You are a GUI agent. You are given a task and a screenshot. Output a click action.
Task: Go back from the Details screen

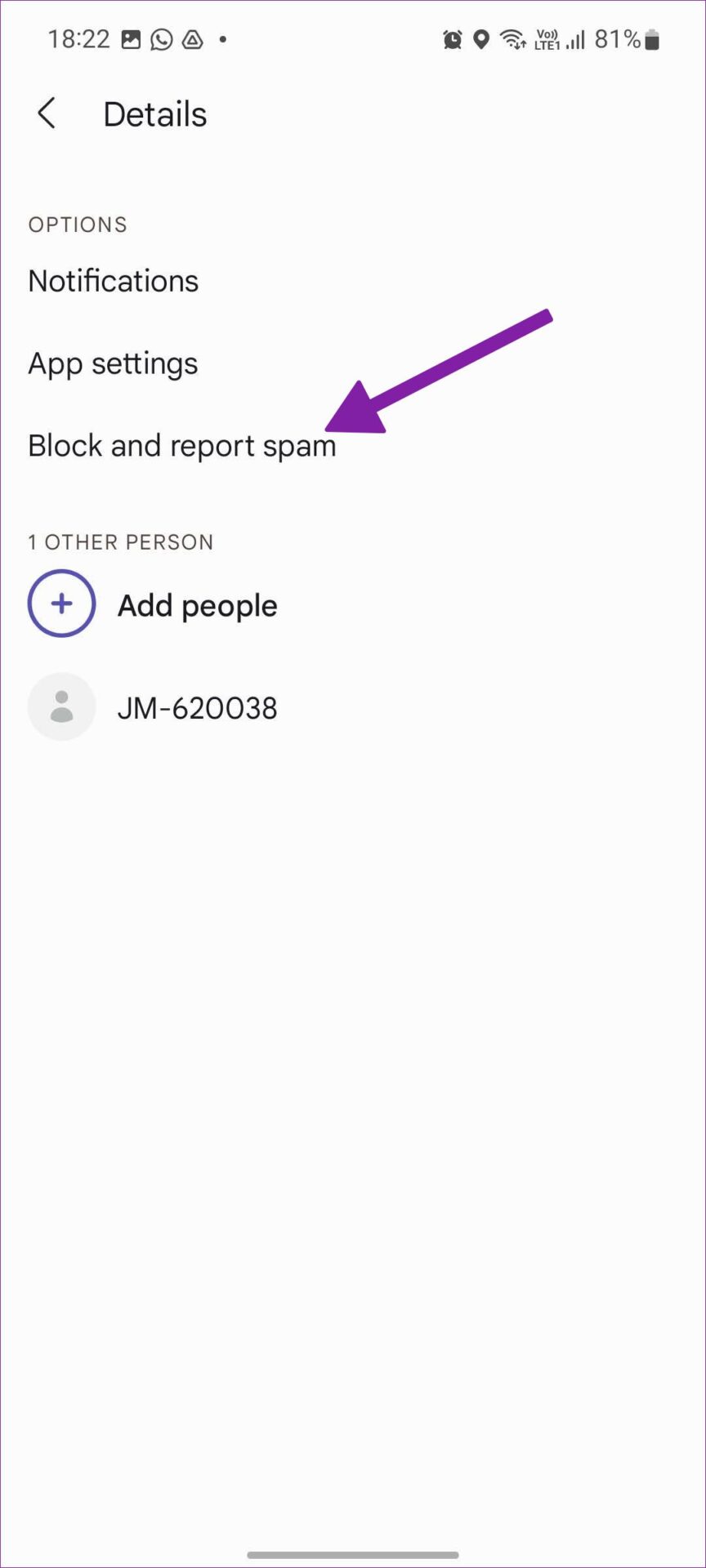(x=47, y=114)
